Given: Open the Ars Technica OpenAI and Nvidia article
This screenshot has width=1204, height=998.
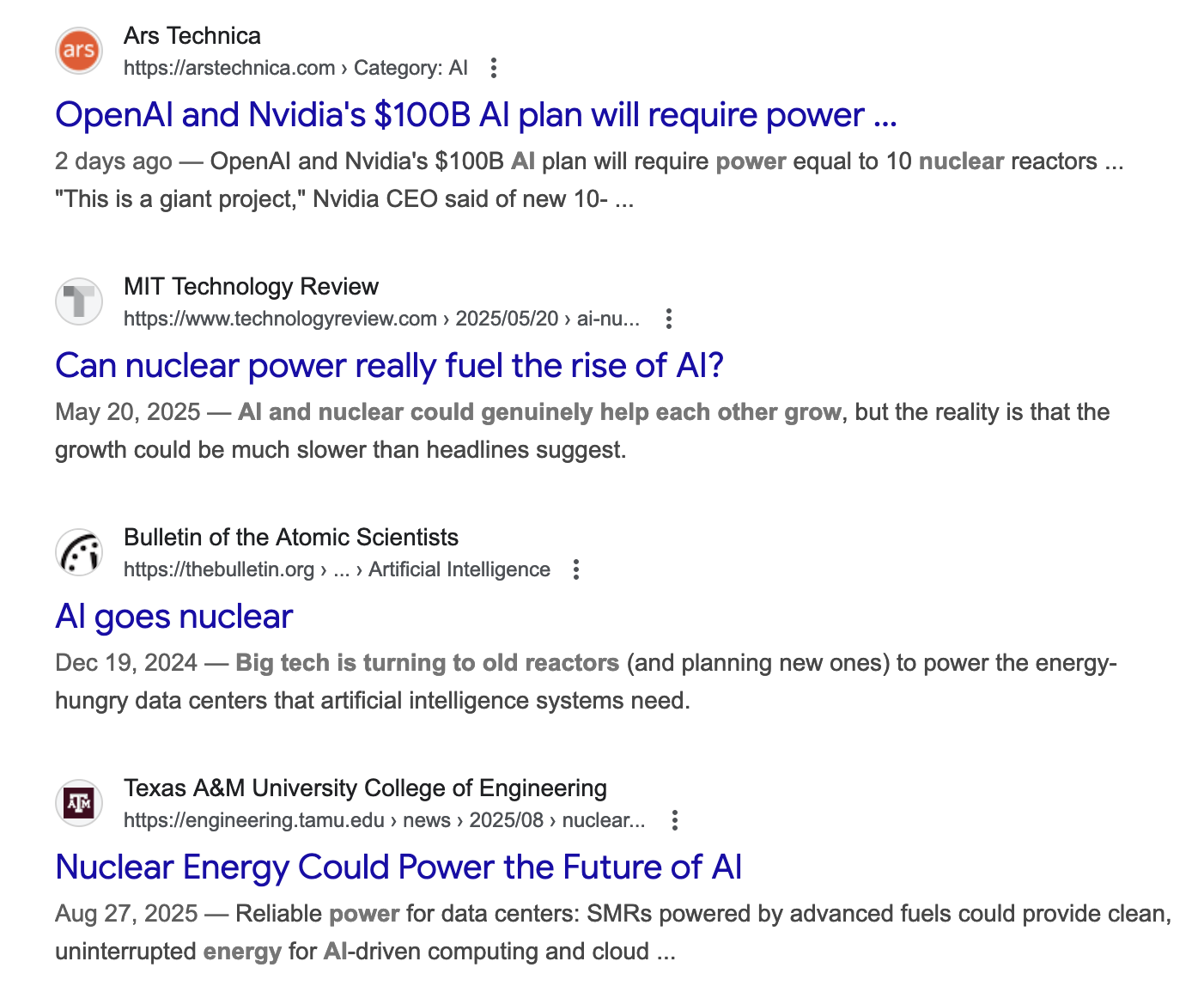Looking at the screenshot, I should pyautogui.click(x=476, y=115).
